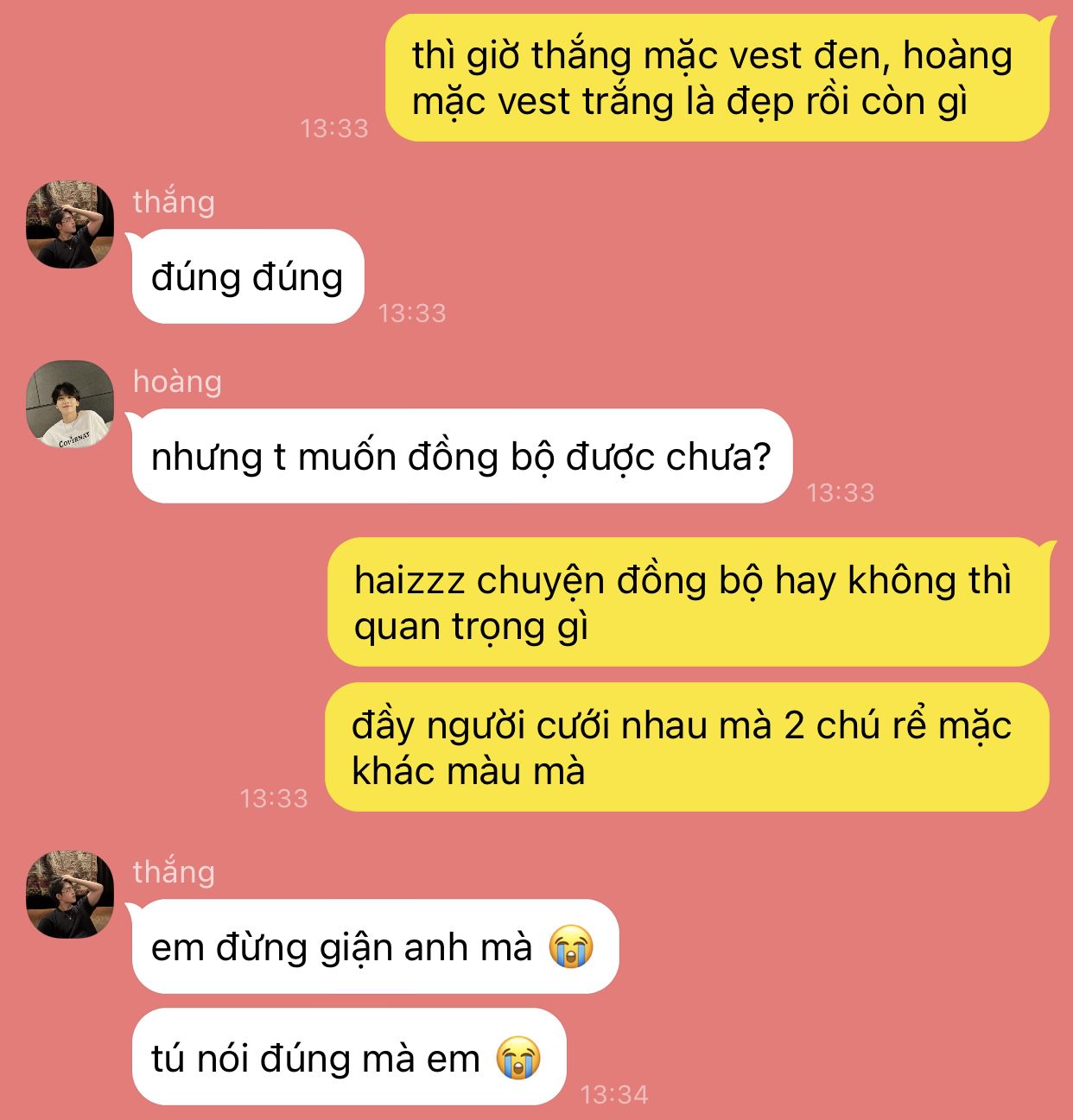This screenshot has width=1073, height=1120.
Task: Open thắng's avatar beside "em đừng giận anh mà"
Action: point(70,895)
